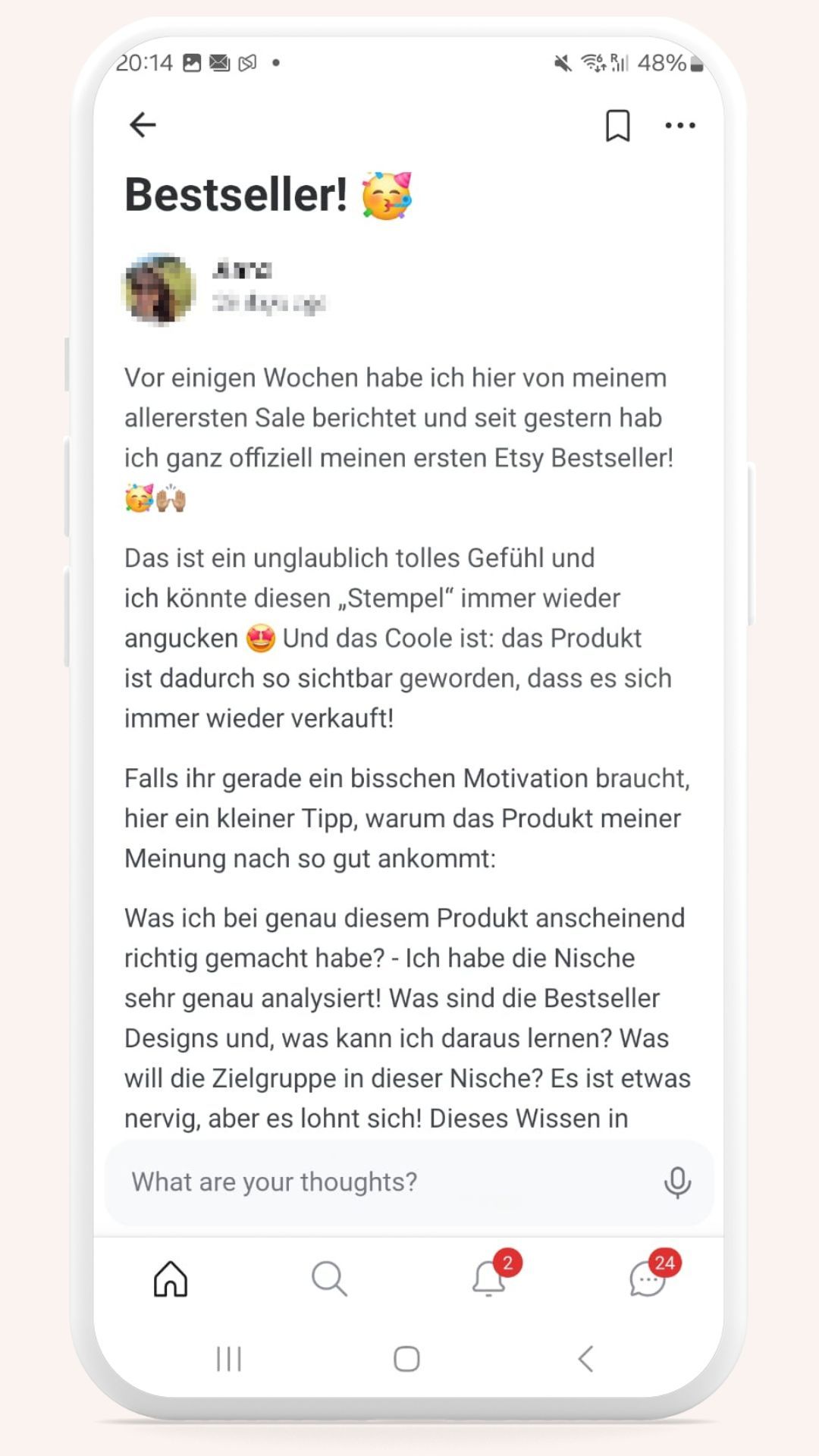The height and width of the screenshot is (1456, 819).
Task: Show recent apps from system navigation
Action: click(x=229, y=1359)
